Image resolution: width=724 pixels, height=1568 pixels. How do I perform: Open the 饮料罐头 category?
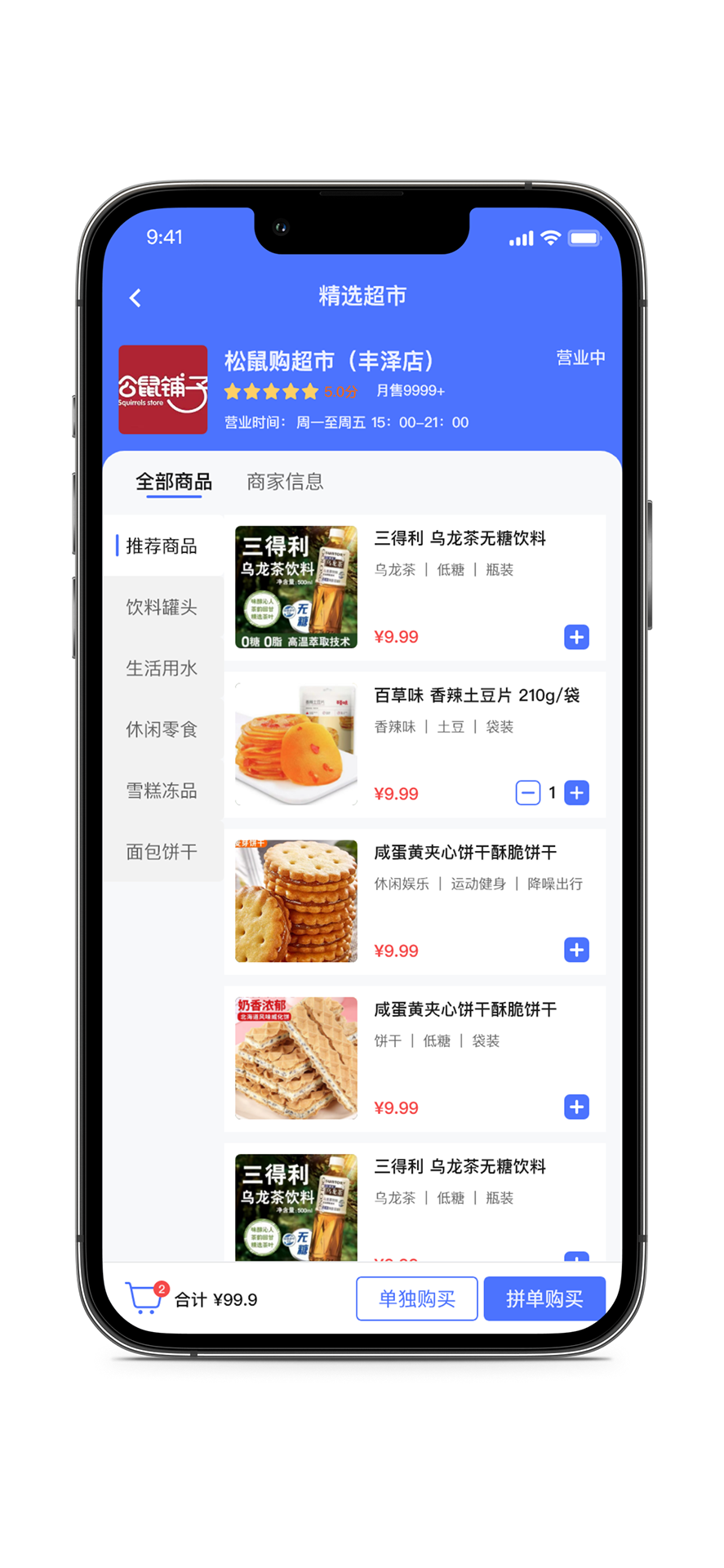point(163,607)
